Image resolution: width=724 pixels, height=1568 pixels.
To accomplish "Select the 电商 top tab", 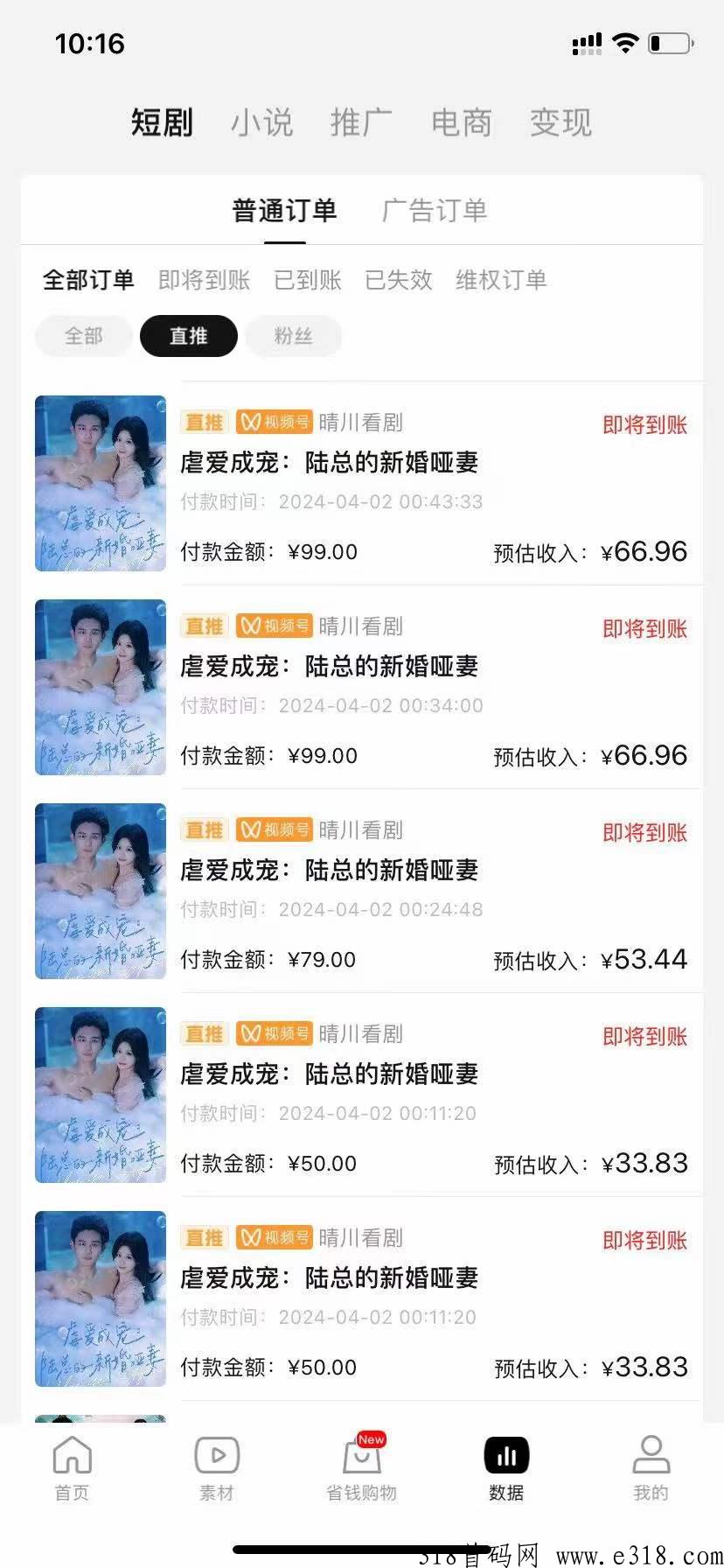I will pyautogui.click(x=461, y=122).
